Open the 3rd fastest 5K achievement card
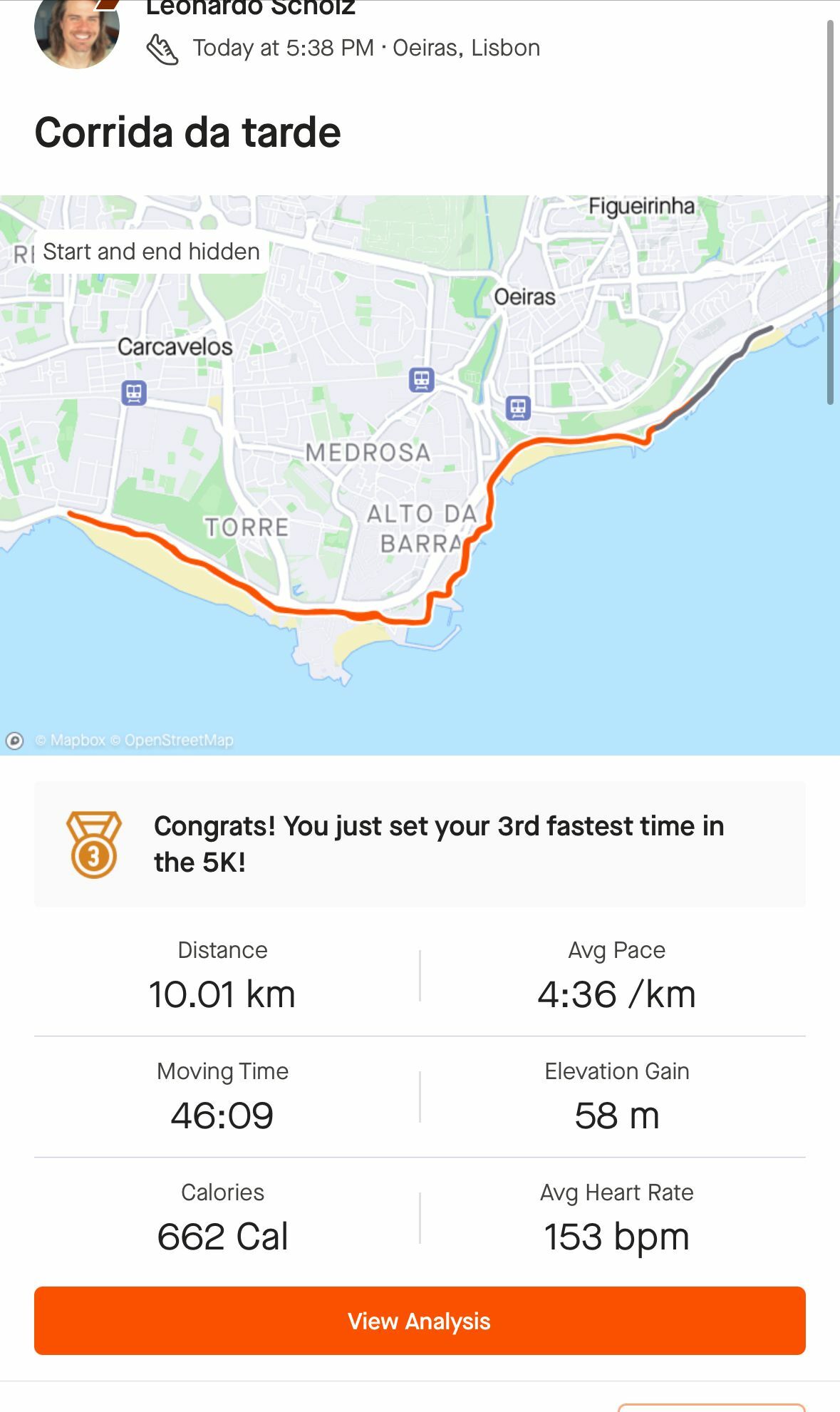The width and height of the screenshot is (840, 1412). (x=420, y=844)
